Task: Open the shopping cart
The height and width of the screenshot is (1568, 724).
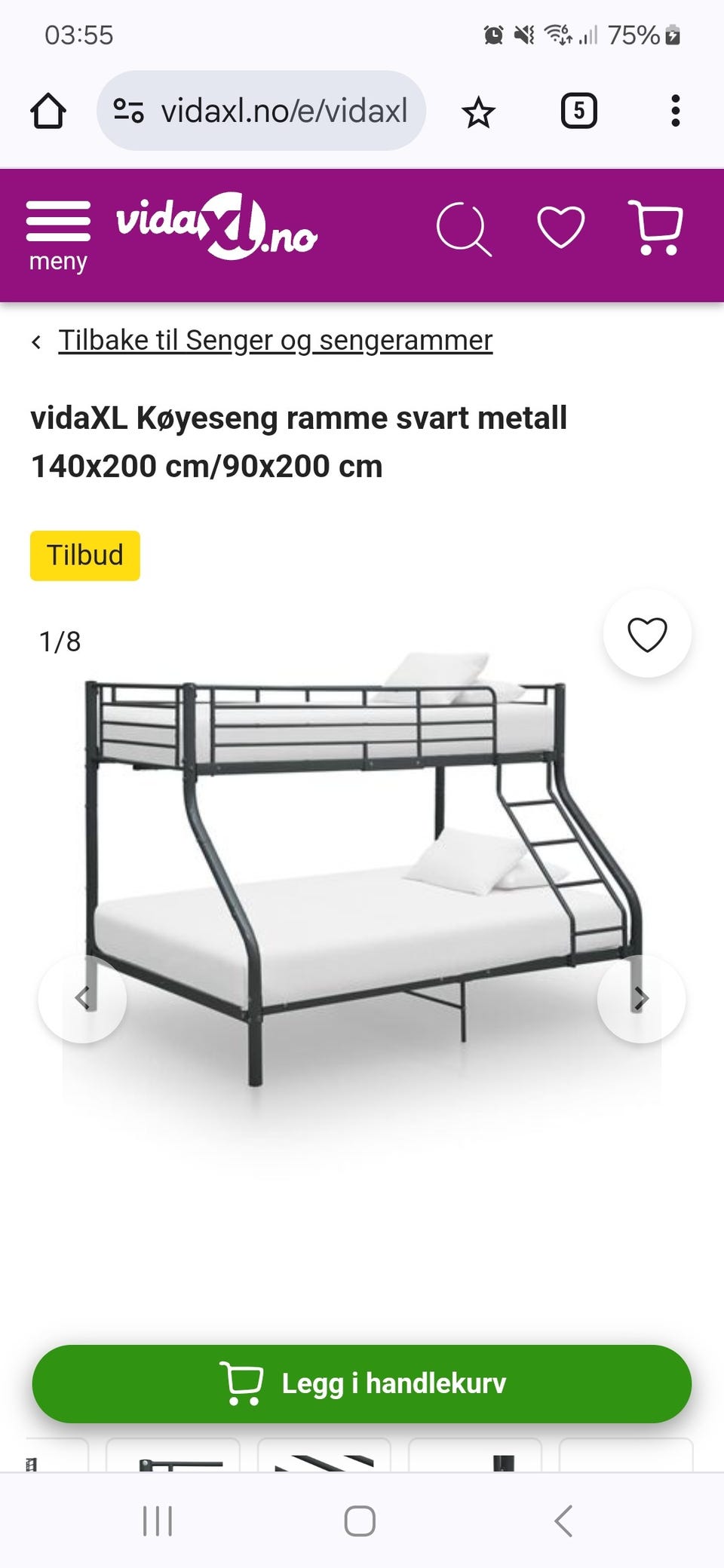Action: point(656,227)
